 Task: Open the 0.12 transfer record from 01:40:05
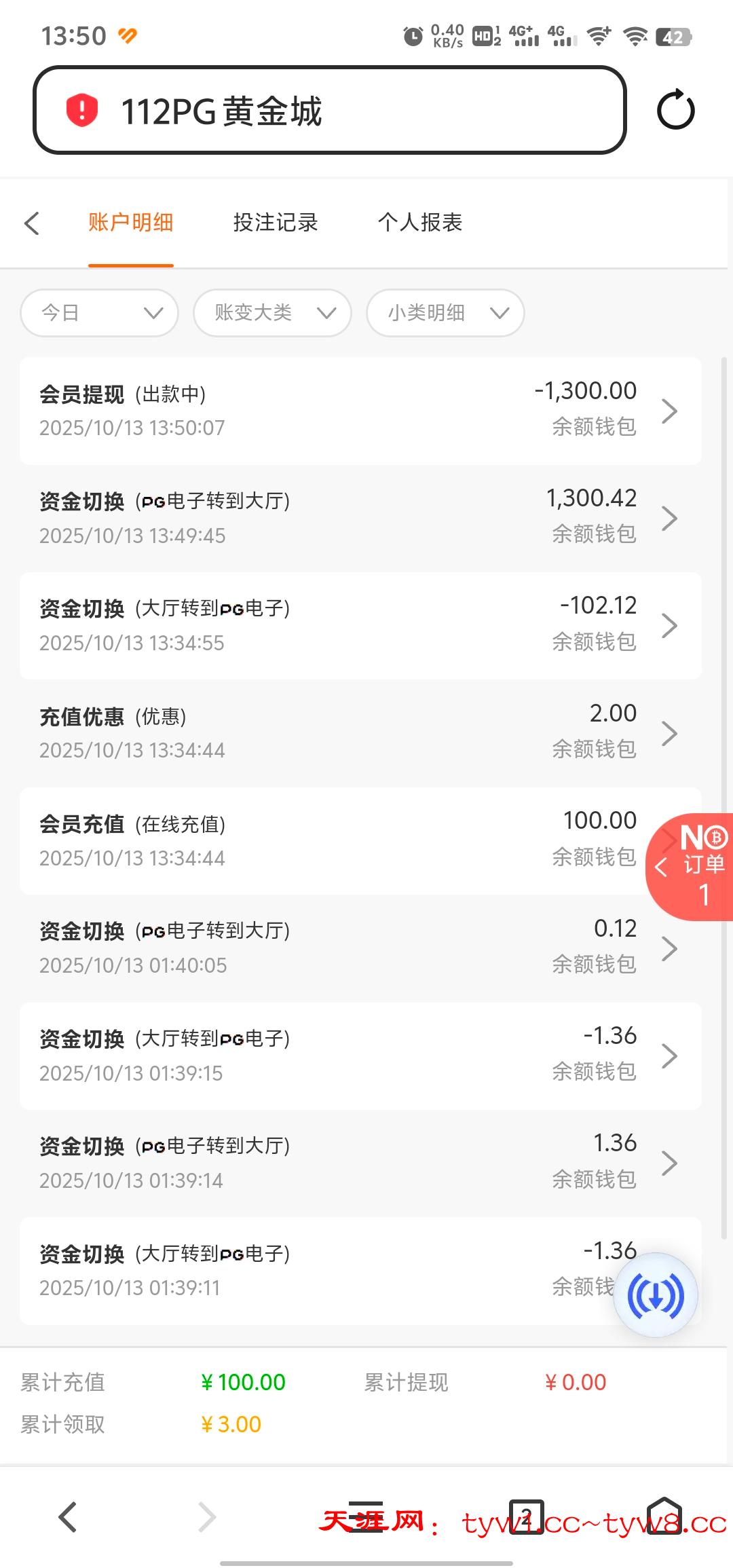click(360, 948)
